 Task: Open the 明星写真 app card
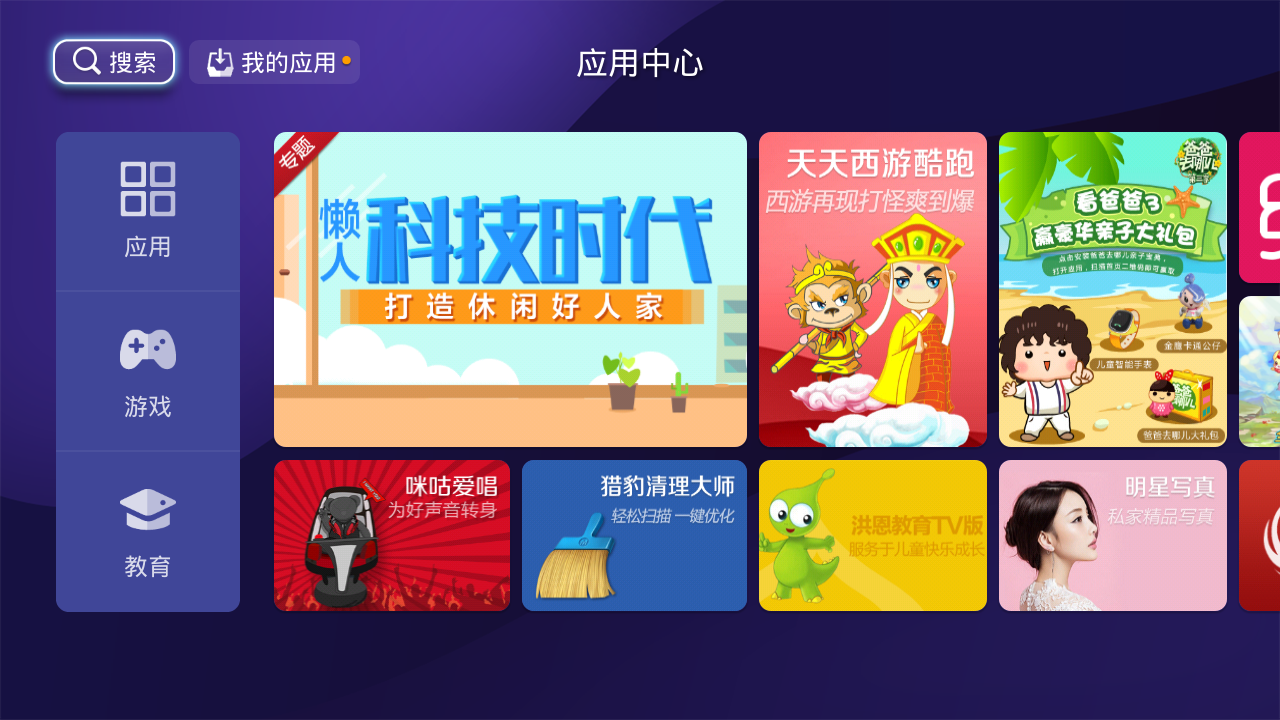1112,536
